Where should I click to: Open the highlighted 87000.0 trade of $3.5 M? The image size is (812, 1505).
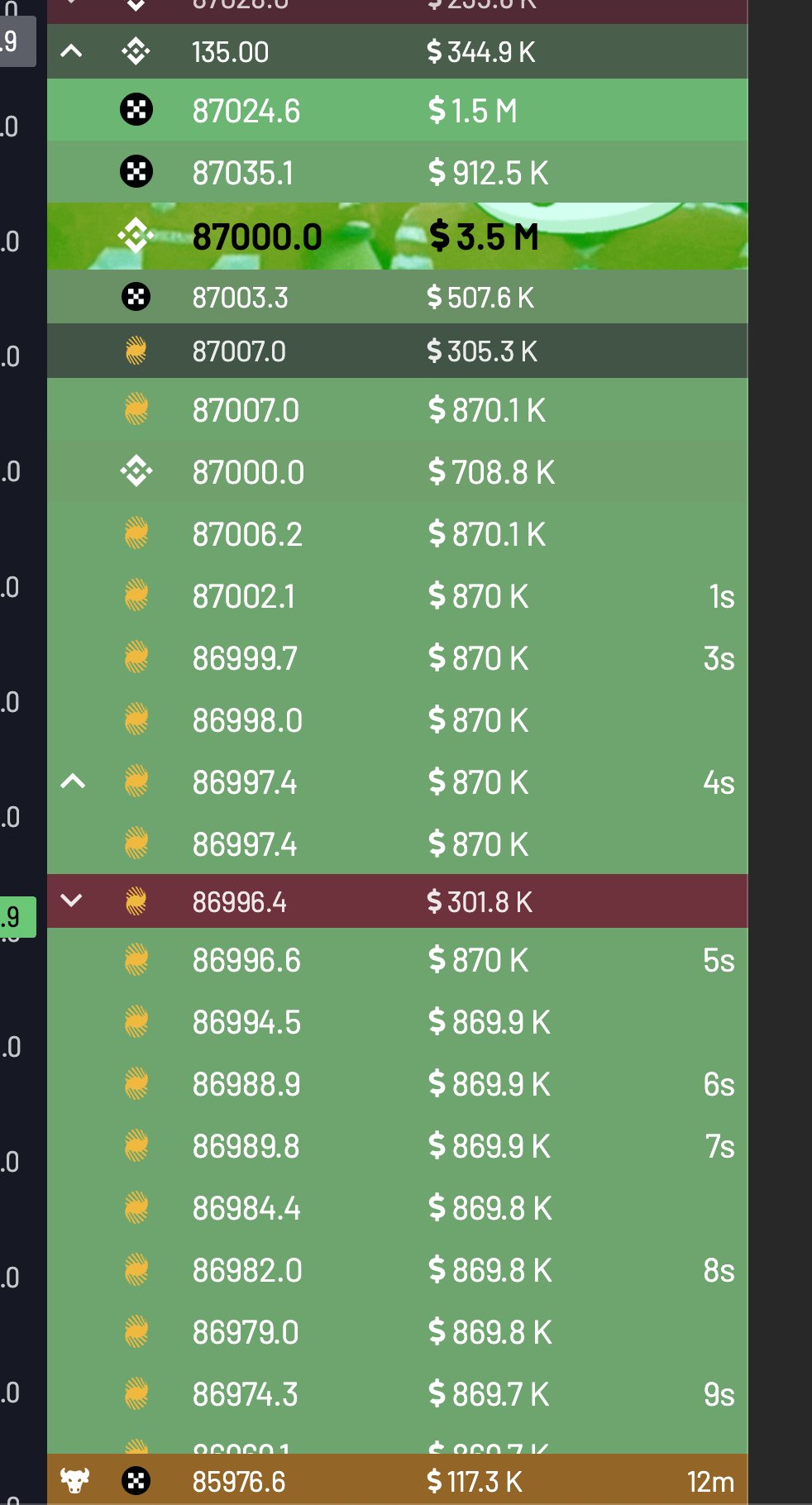click(397, 236)
